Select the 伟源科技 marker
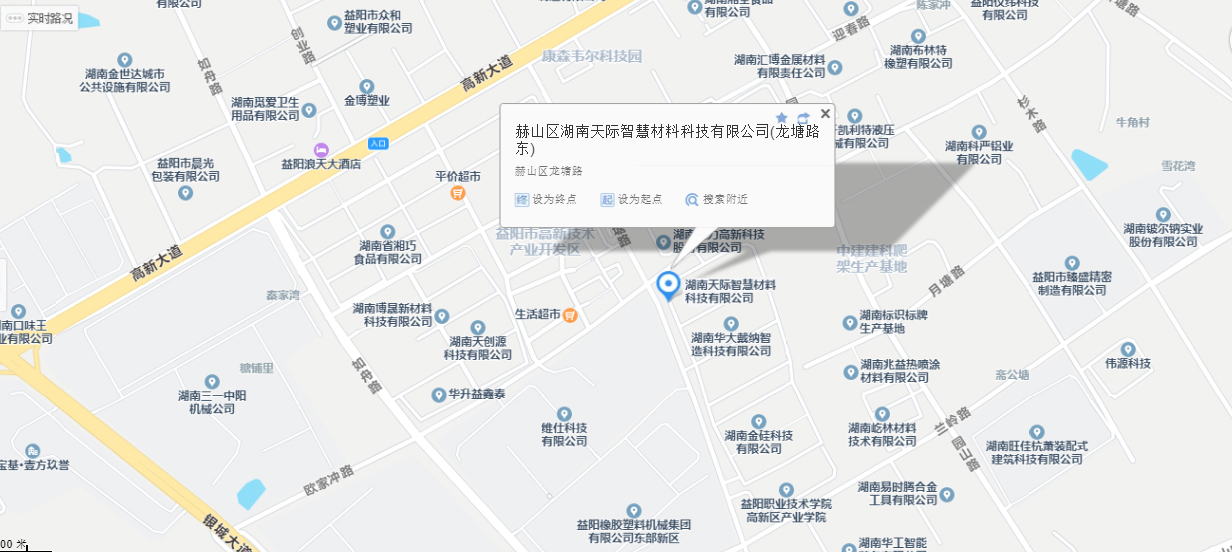Screen dimensions: 1232x552 pos(1128,348)
